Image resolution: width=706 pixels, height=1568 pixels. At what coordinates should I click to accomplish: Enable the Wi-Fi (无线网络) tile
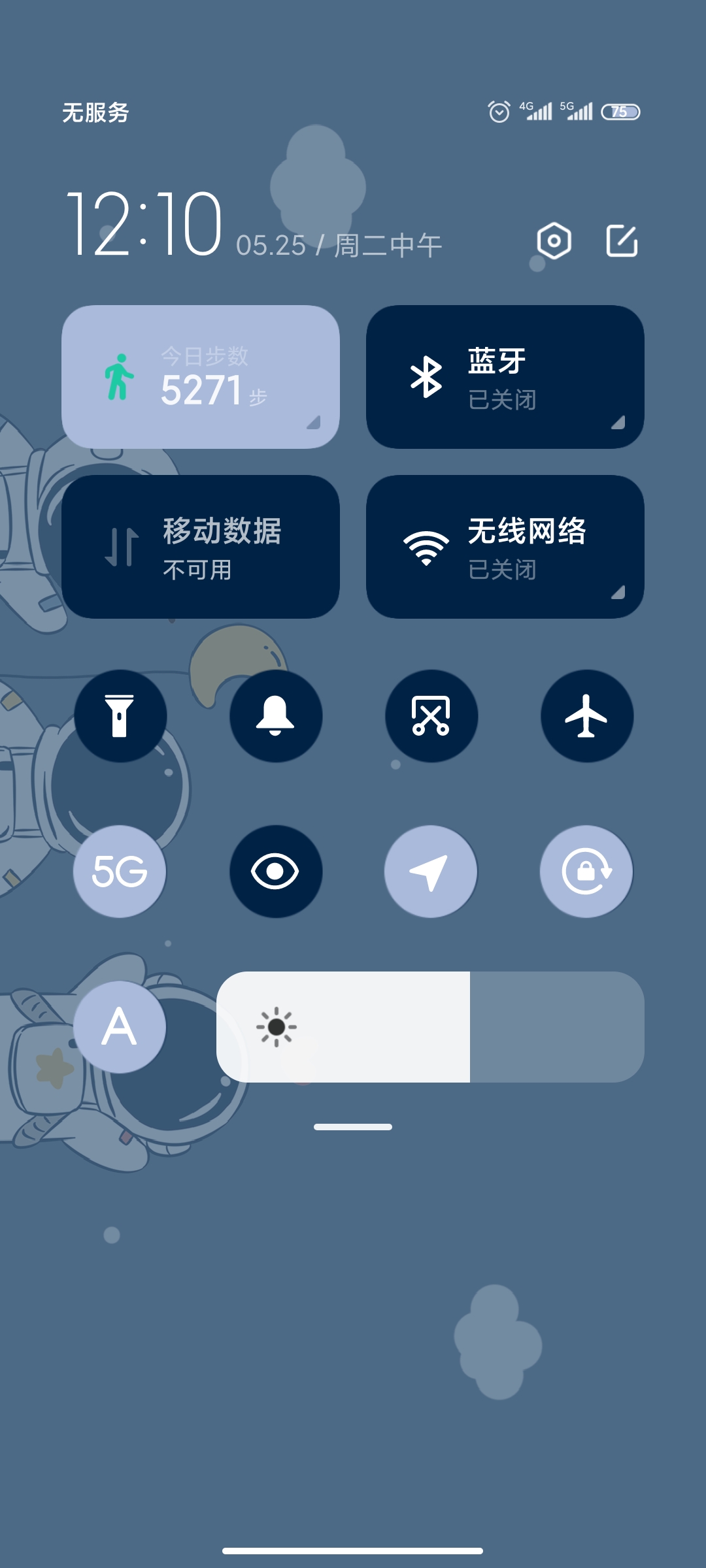pyautogui.click(x=505, y=547)
